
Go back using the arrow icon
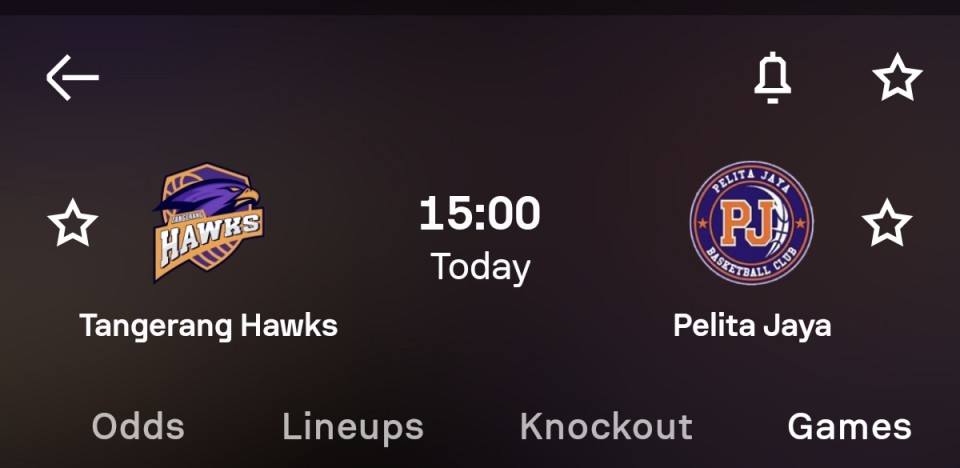[72, 78]
